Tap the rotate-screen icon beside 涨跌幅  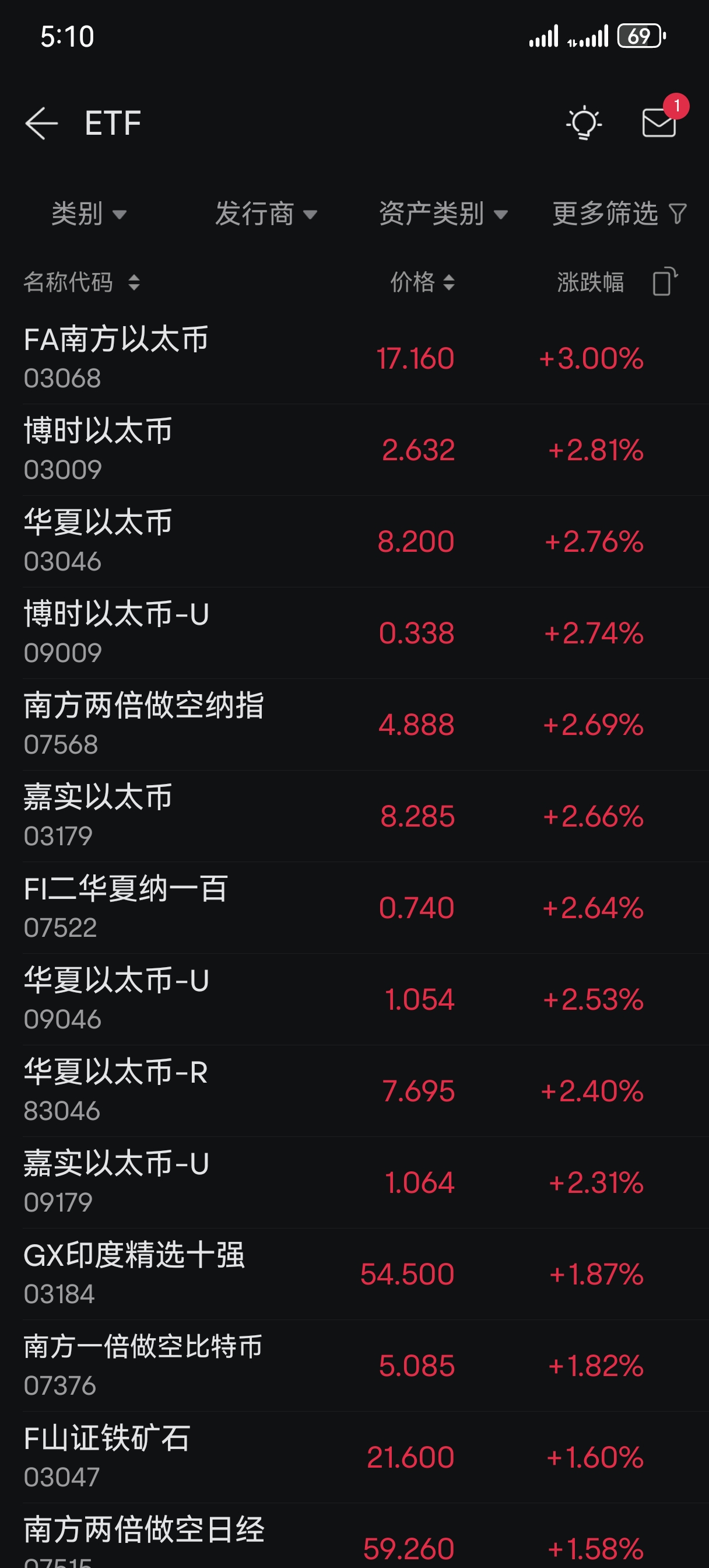pyautogui.click(x=665, y=282)
